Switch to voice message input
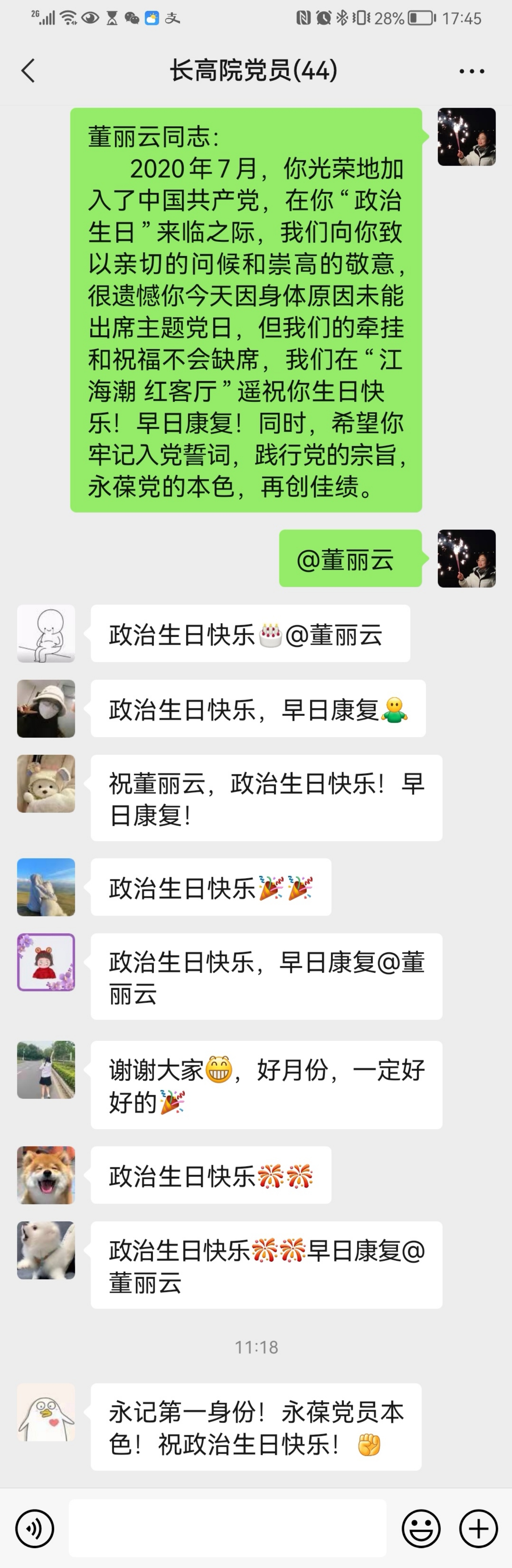Screen dimensions: 512x1568 tap(35, 1528)
